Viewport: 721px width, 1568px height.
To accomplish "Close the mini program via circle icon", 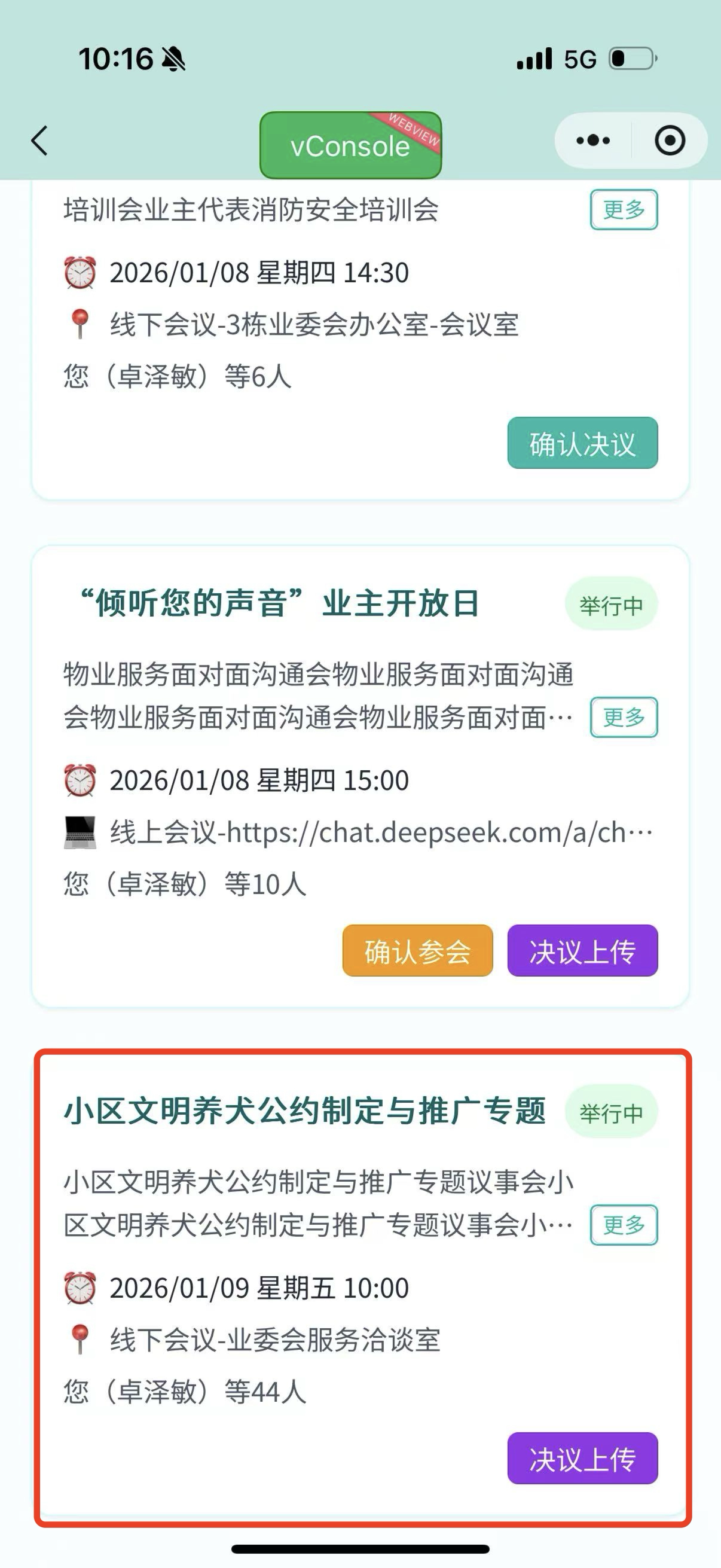I will click(x=670, y=141).
